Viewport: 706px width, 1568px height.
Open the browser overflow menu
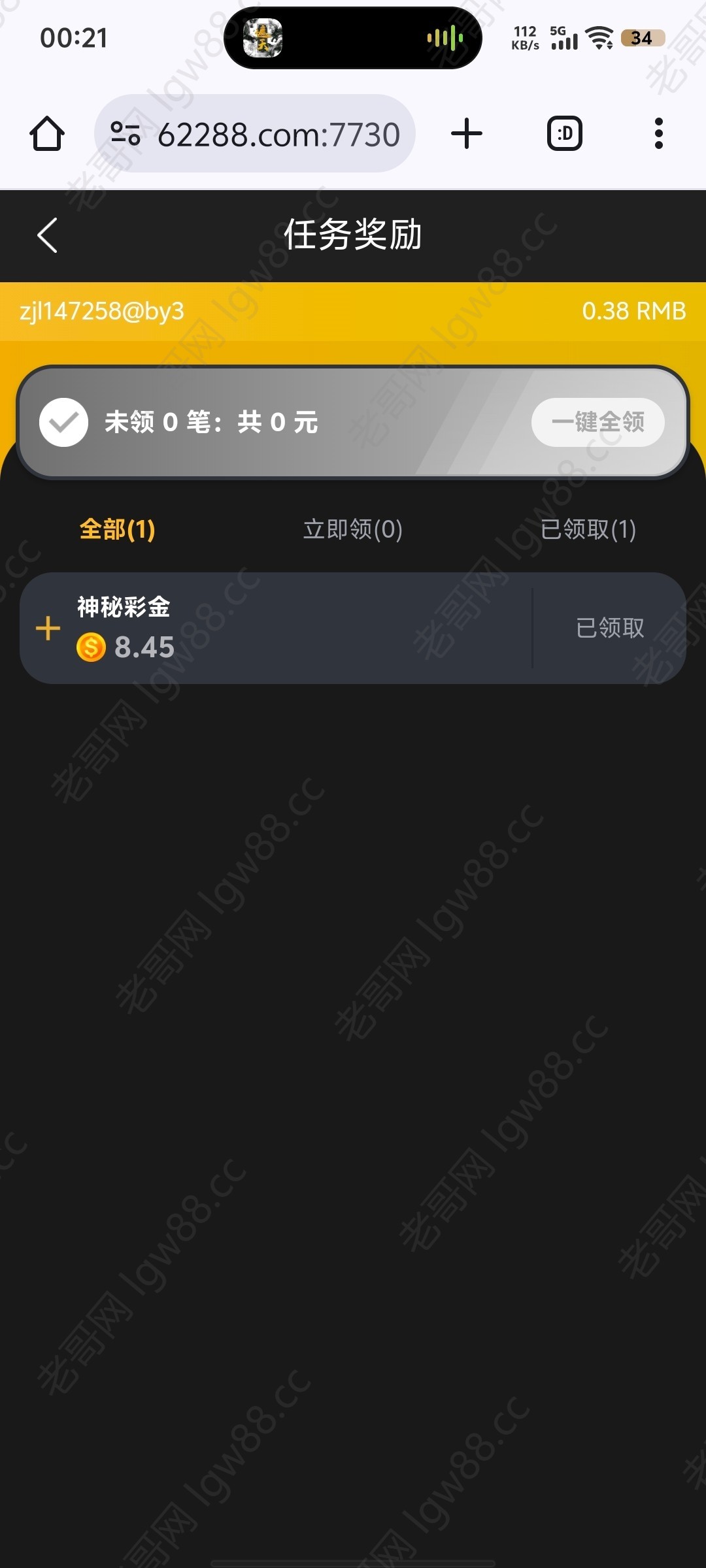point(658,134)
